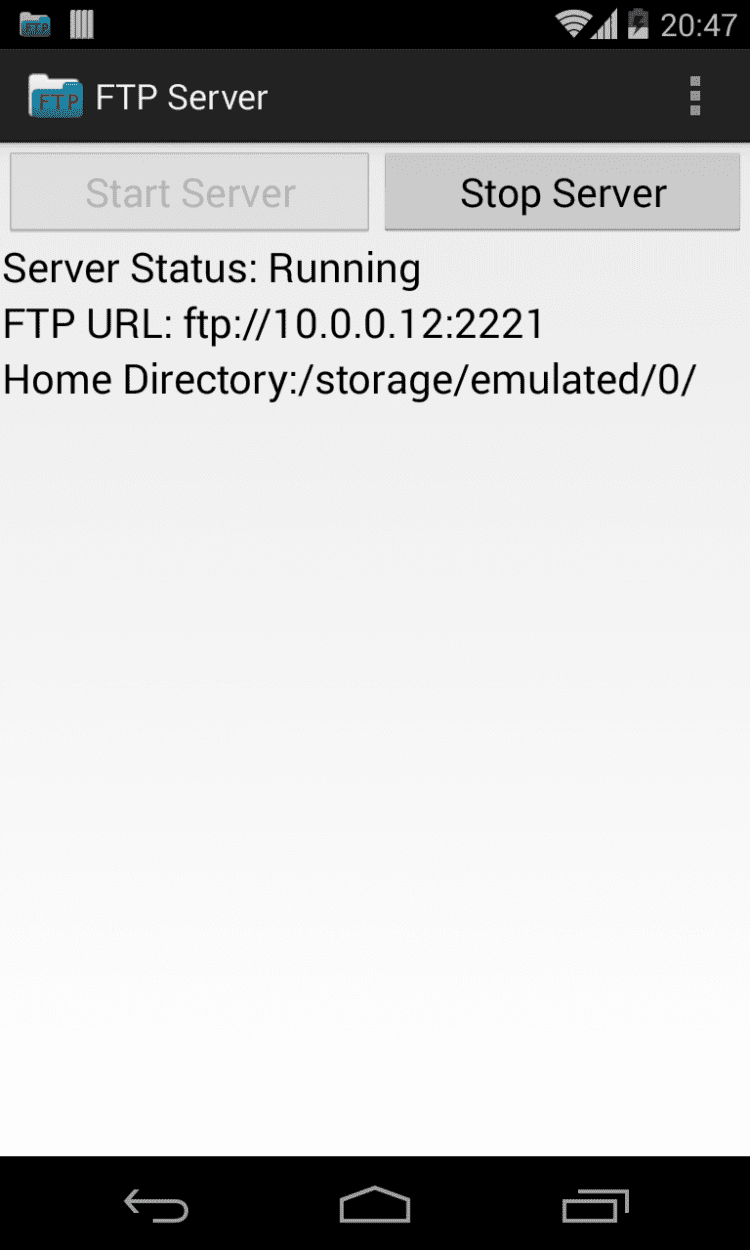Screen dimensions: 750x1250
Task: Open the overflow menu
Action: tap(695, 97)
